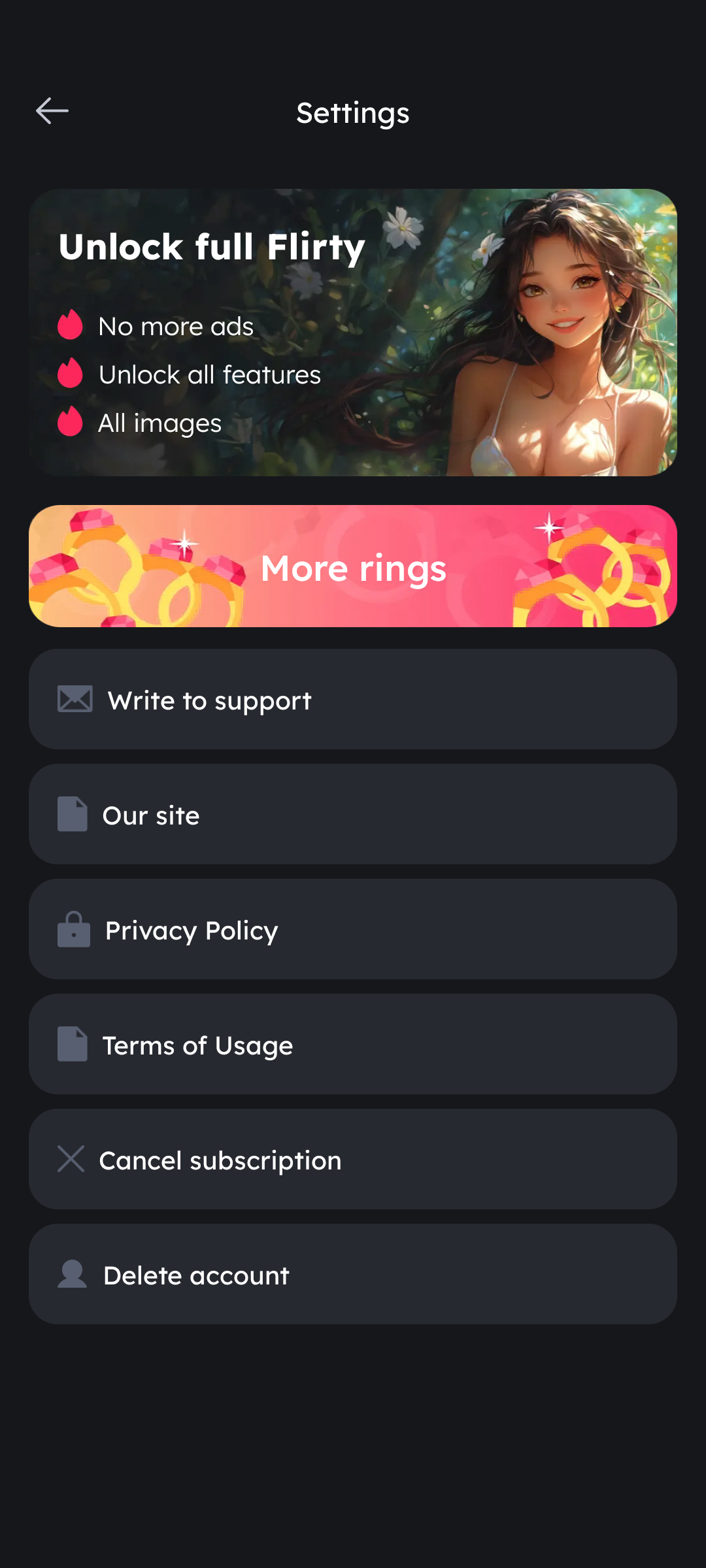The width and height of the screenshot is (706, 1568).
Task: Go back from Settings
Action: click(52, 111)
